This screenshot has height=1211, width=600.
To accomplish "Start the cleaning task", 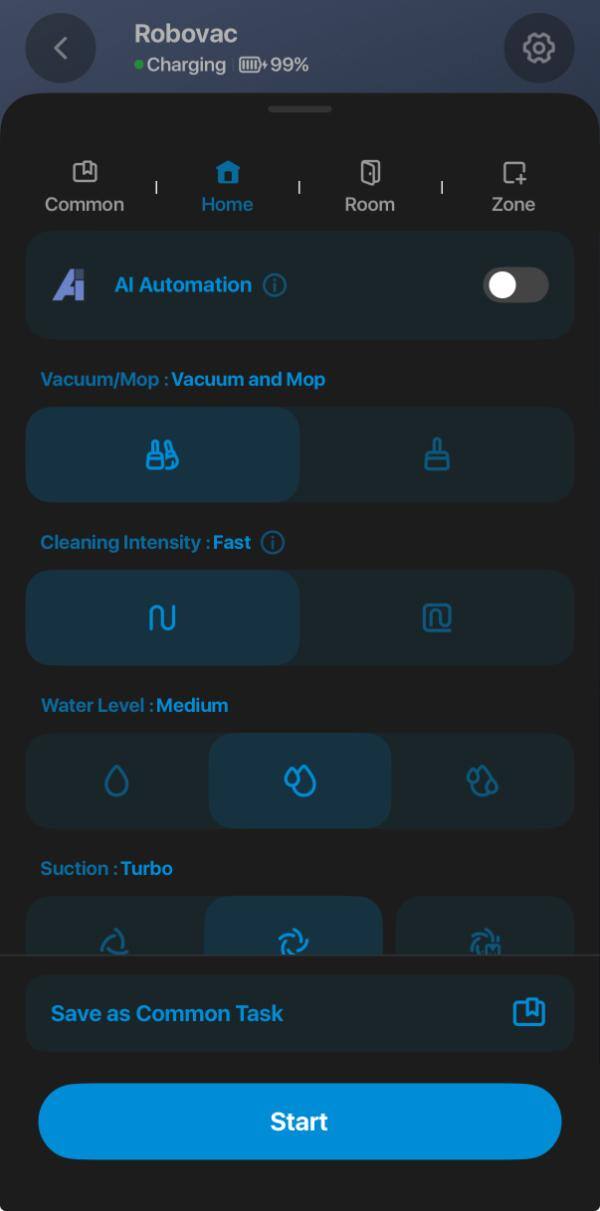I will [299, 1121].
